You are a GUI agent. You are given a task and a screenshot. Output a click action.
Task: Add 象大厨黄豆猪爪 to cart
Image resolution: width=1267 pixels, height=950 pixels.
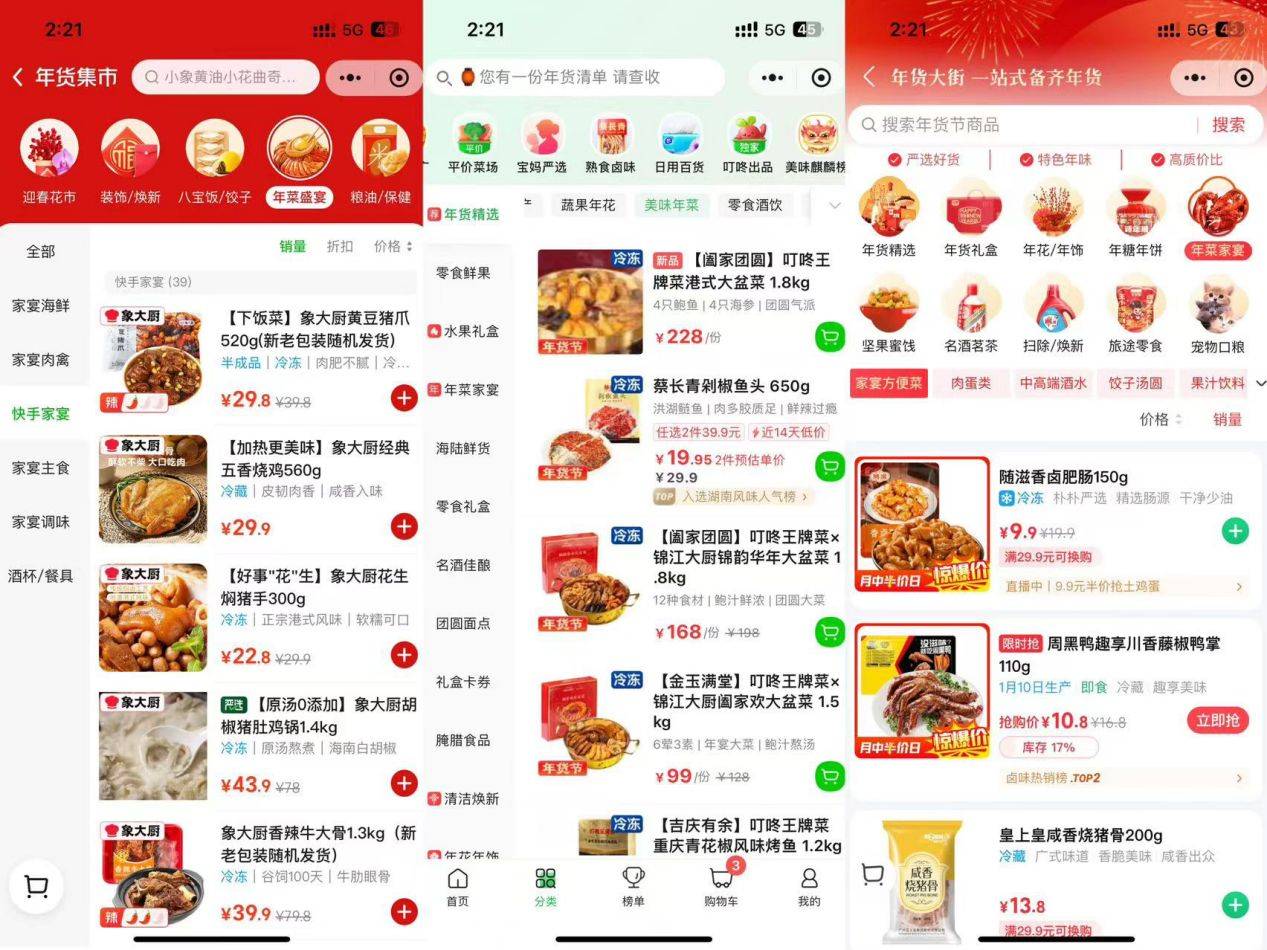click(404, 398)
